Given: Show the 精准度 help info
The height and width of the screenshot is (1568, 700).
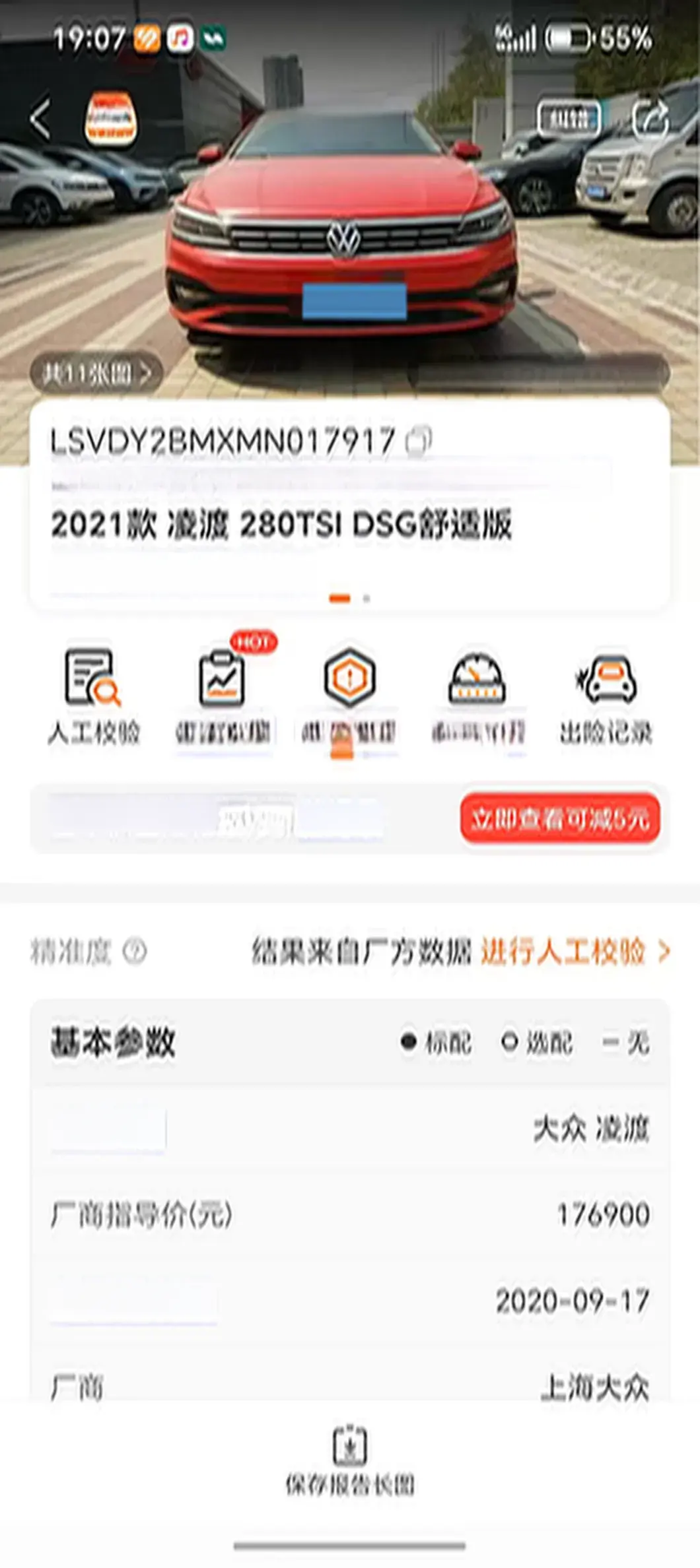Looking at the screenshot, I should pyautogui.click(x=135, y=951).
